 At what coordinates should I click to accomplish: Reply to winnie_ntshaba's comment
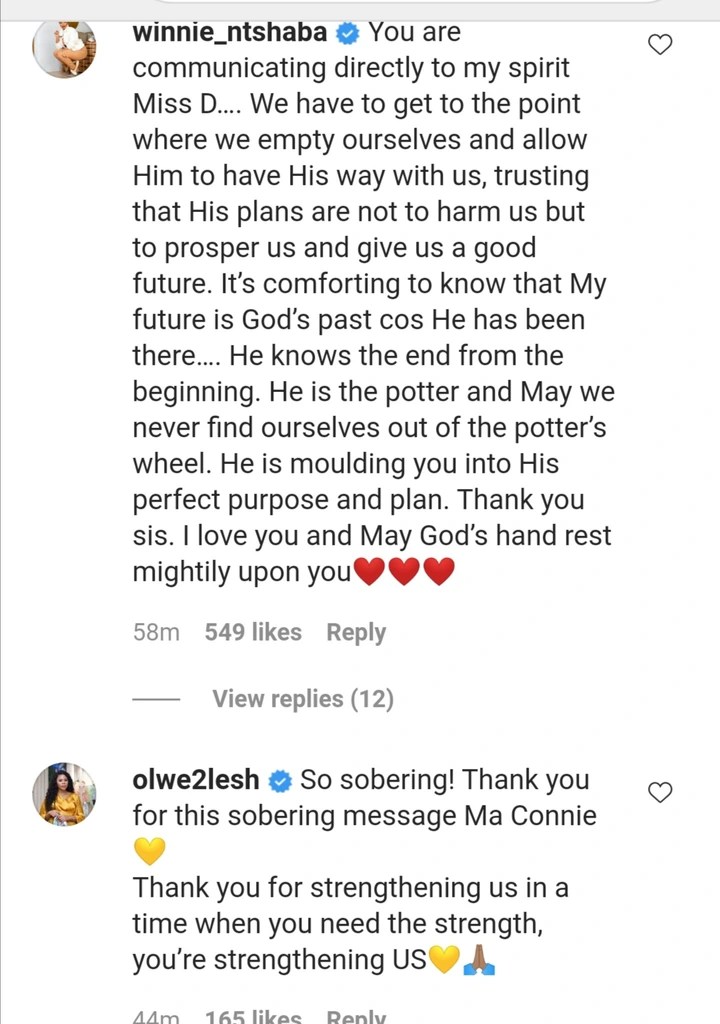point(356,632)
